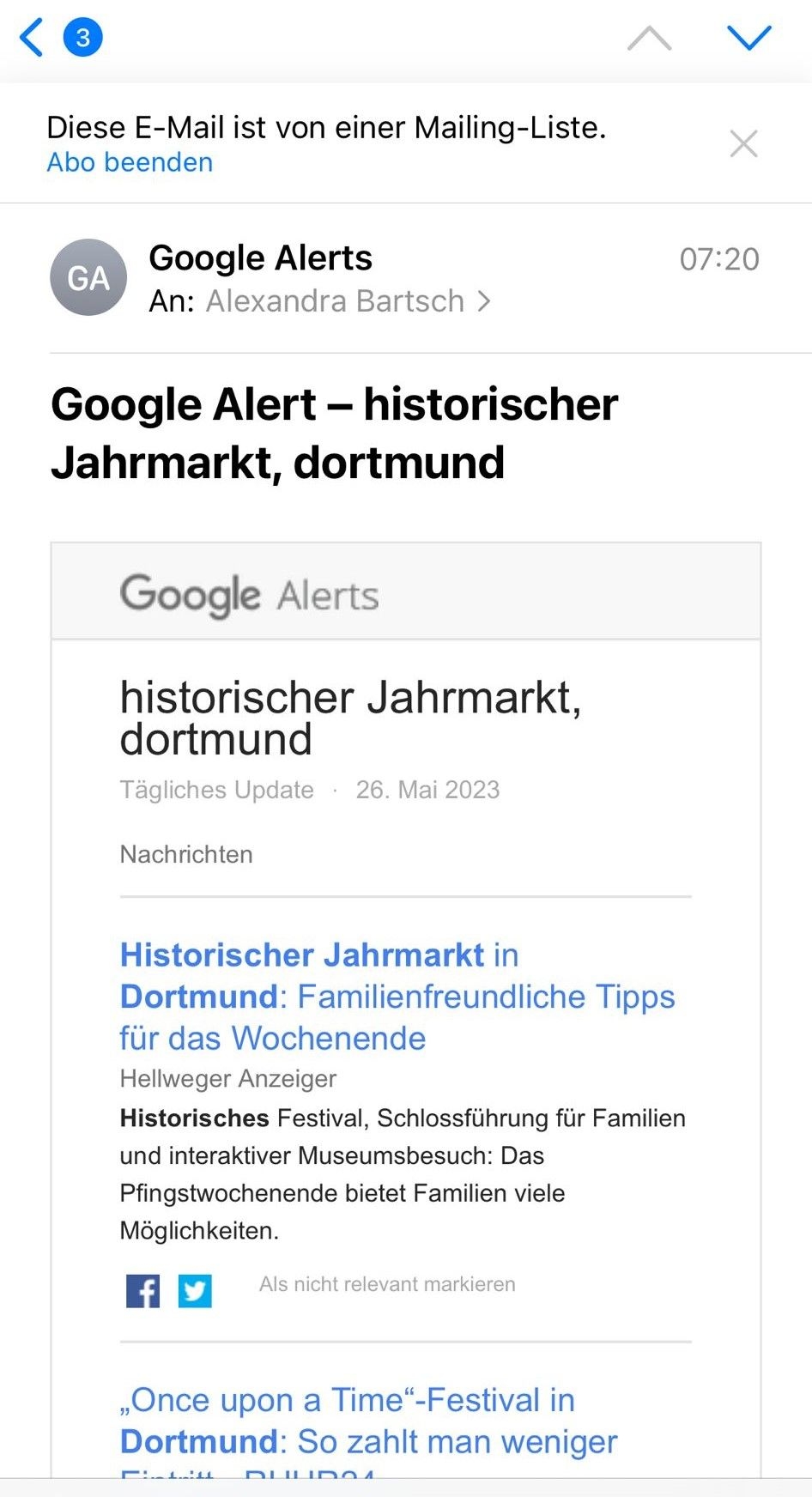Show recipient details for Alexandra Bartsch
This screenshot has width=812, height=1497.
pyautogui.click(x=348, y=301)
